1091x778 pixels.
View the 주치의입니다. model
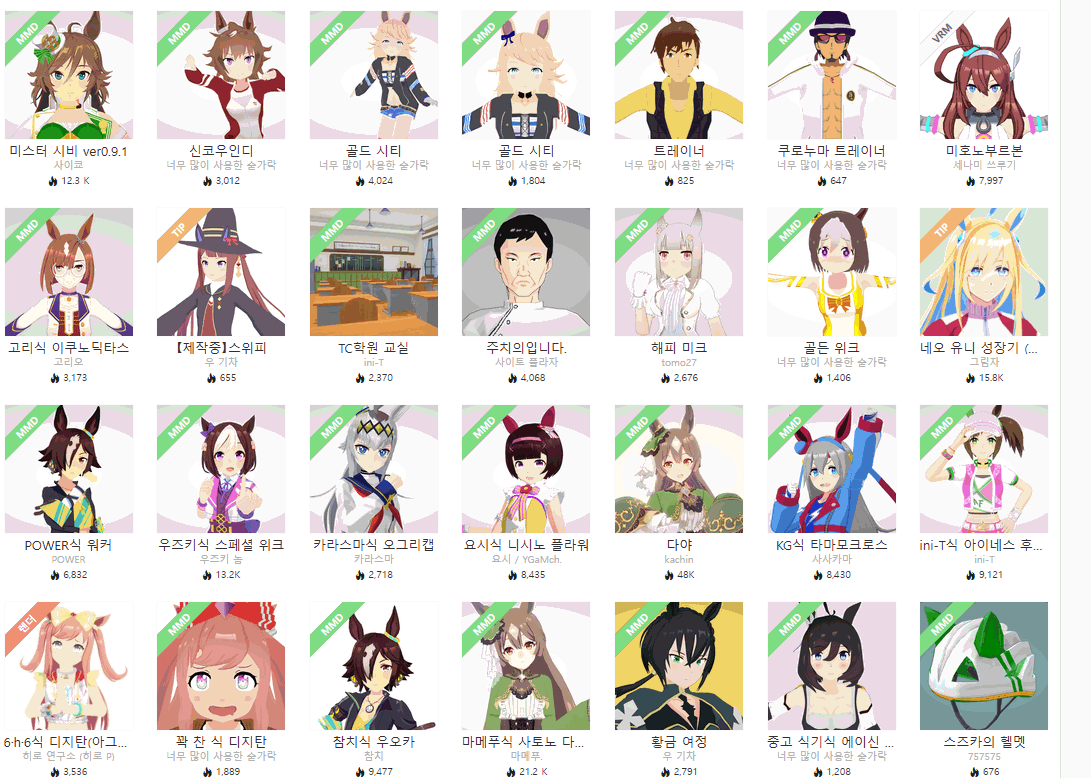(526, 272)
